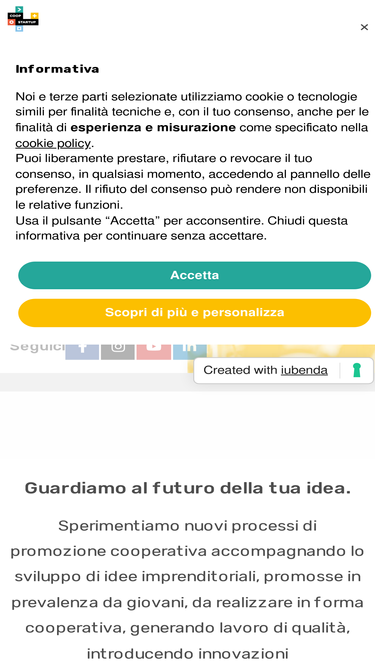
Task: Tap the green iubenda keyhole icon
Action: pos(357,370)
